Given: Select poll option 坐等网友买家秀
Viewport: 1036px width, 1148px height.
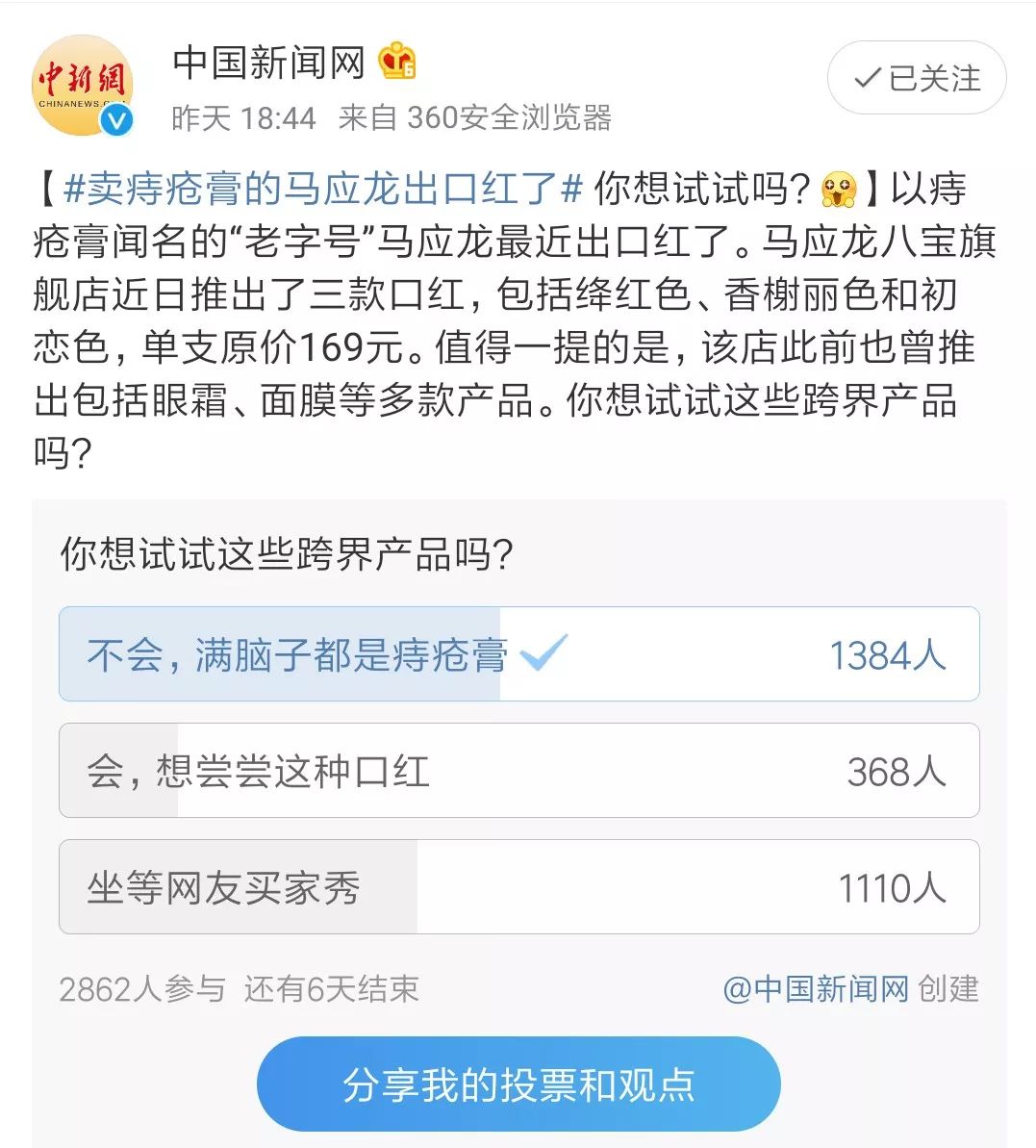Looking at the screenshot, I should coord(519,886).
